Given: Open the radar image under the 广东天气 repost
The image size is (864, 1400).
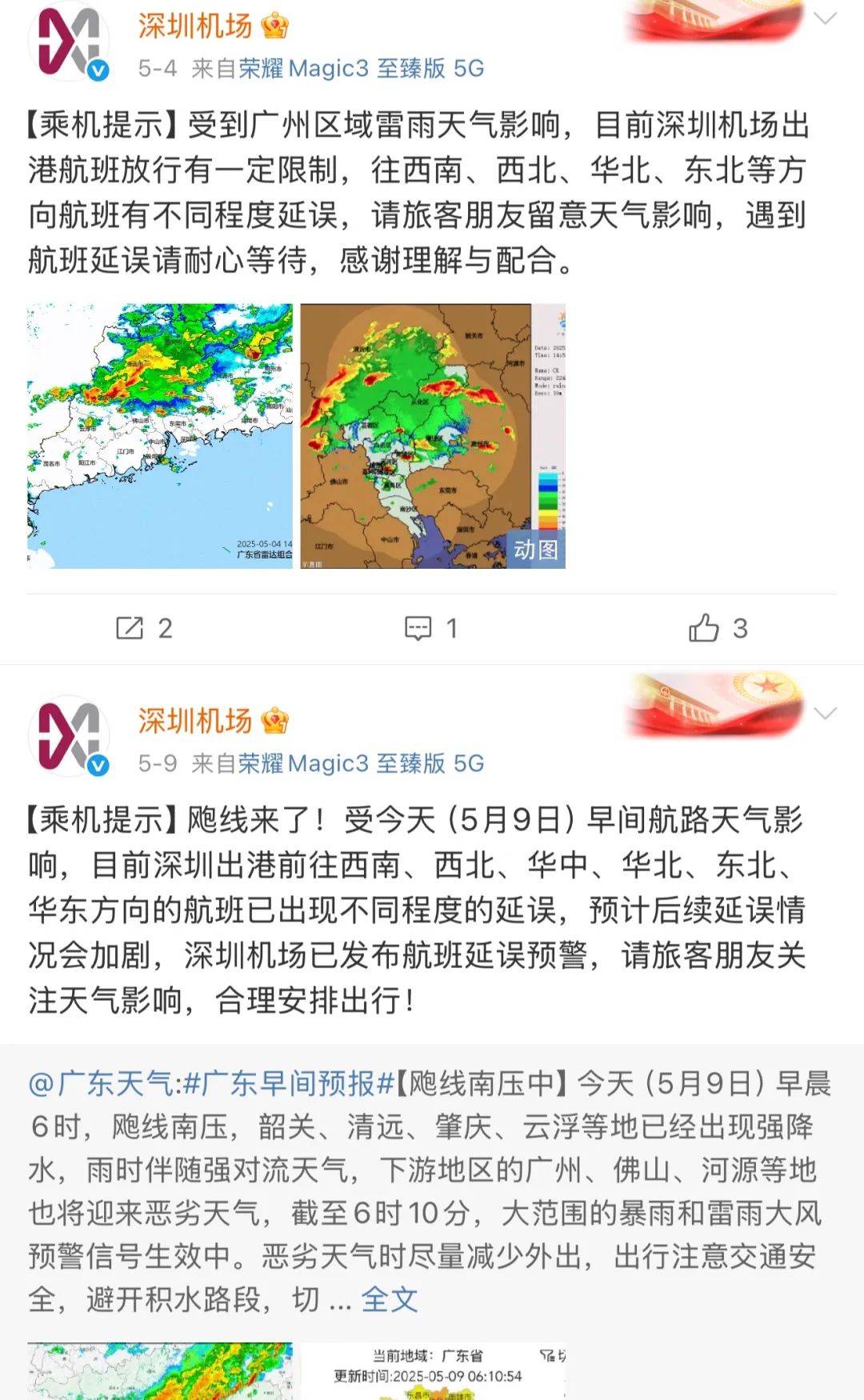Looking at the screenshot, I should coord(160,1371).
